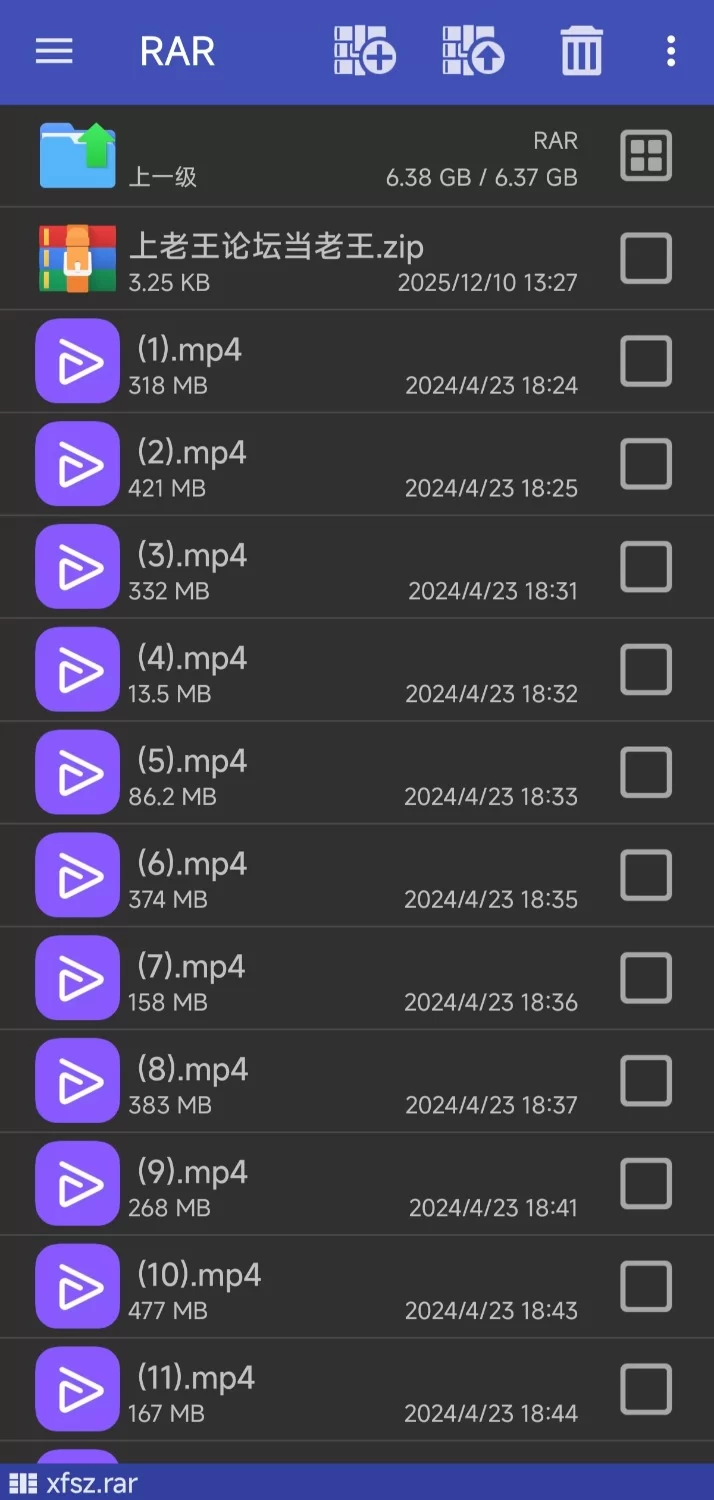Viewport: 714px width, 1500px height.
Task: Open the hamburger navigation menu
Action: [54, 51]
